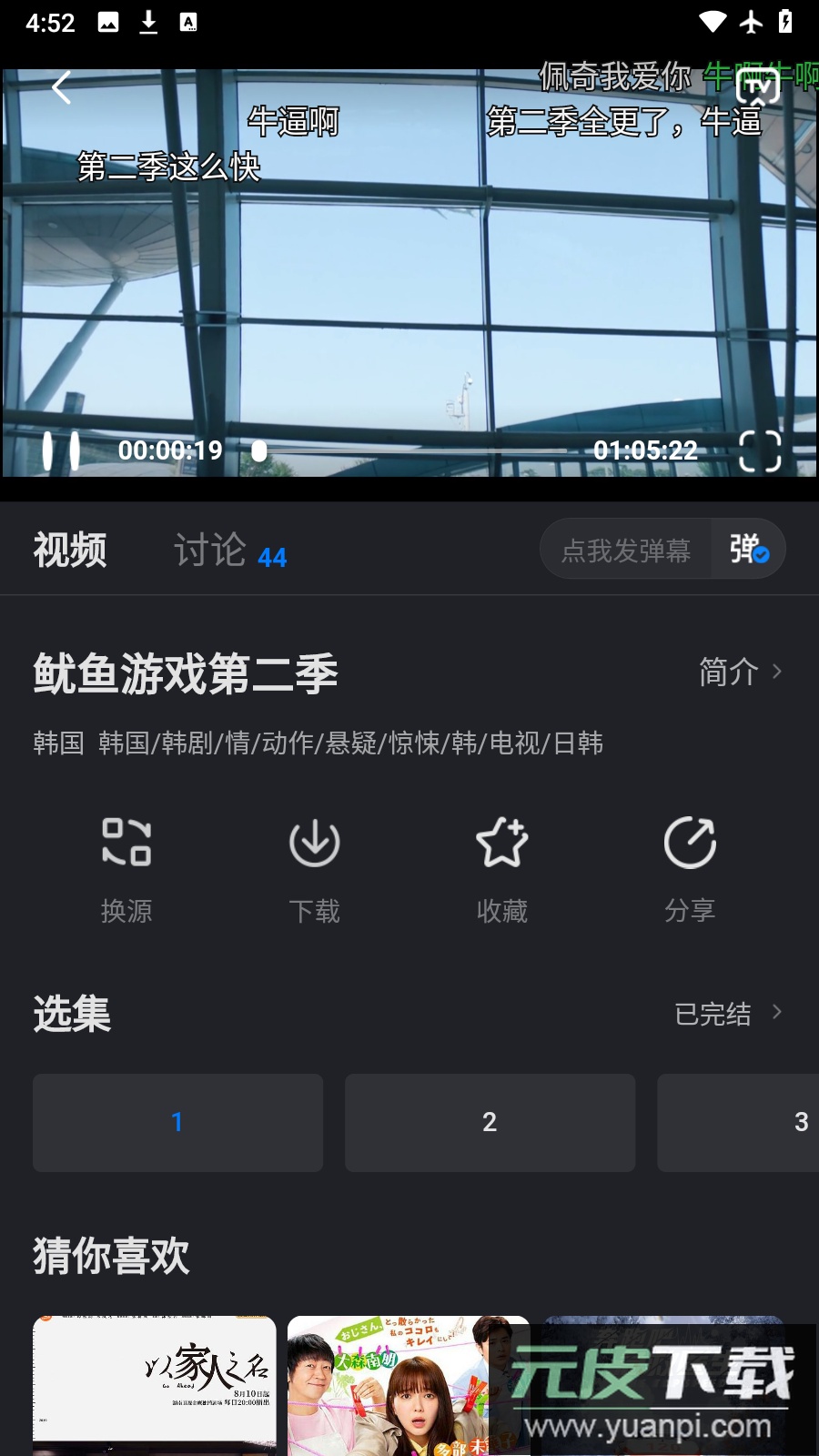Open the 点我发弹幕 input field
This screenshot has width=819, height=1456.
click(x=626, y=550)
